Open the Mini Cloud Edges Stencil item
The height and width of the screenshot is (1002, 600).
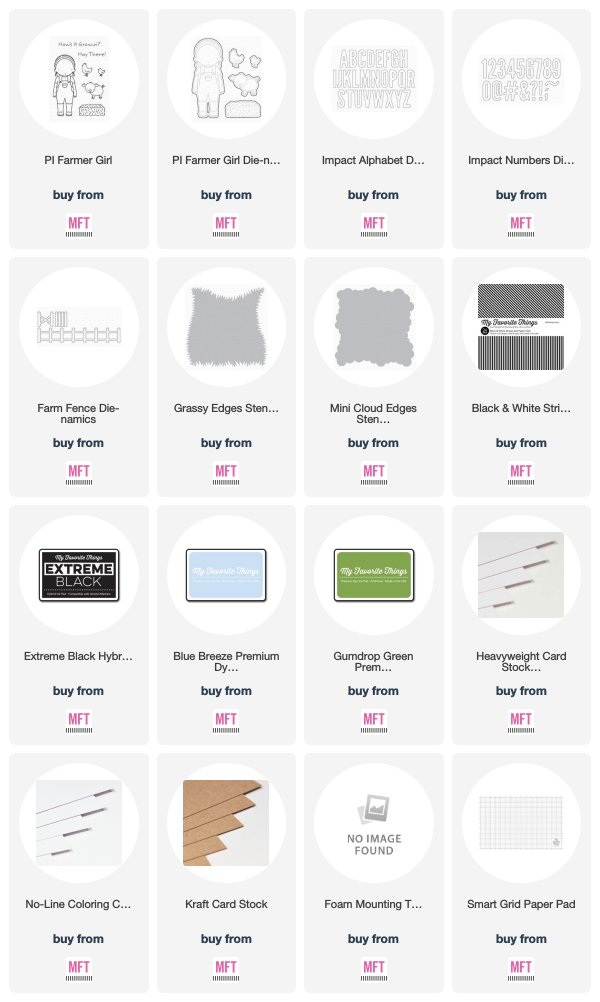373,377
